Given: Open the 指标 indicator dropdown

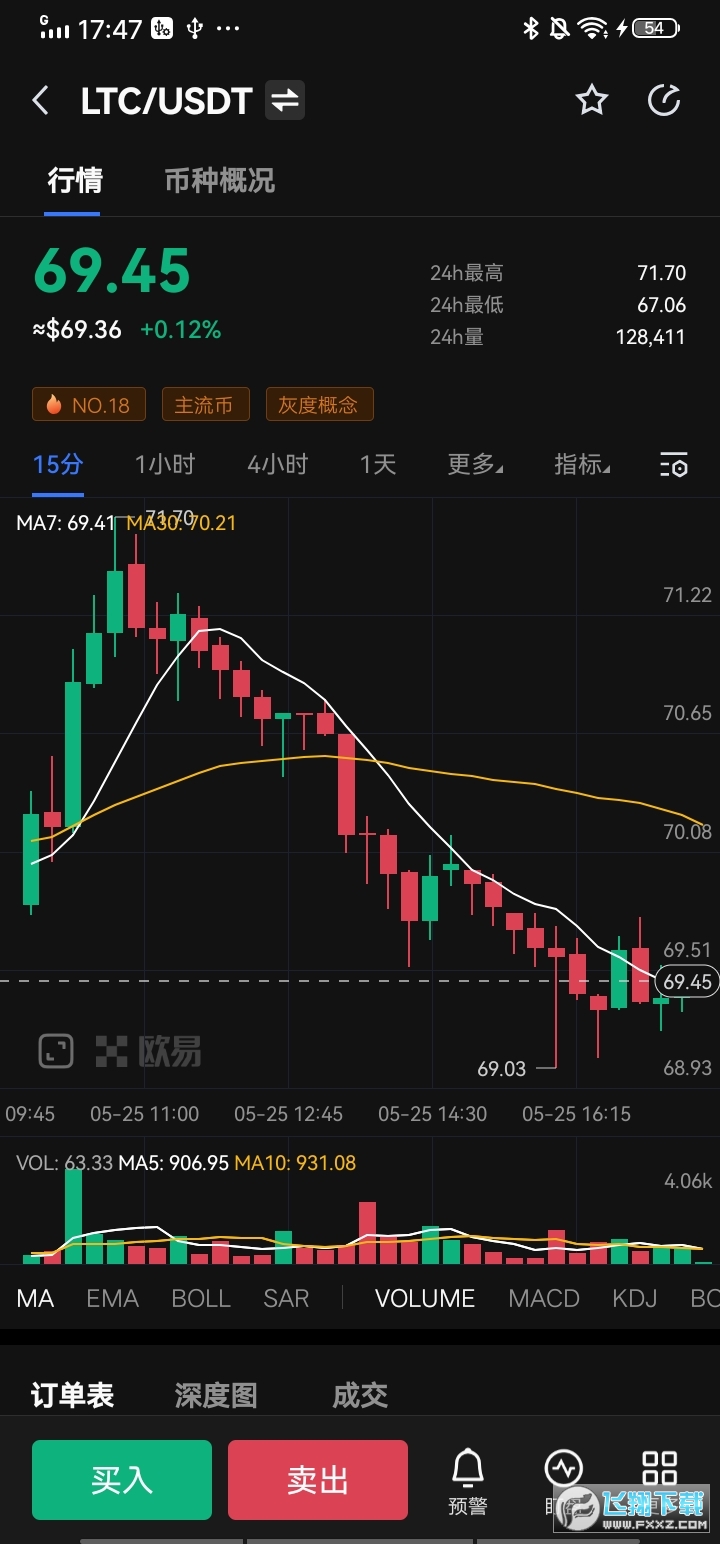Looking at the screenshot, I should point(581,465).
